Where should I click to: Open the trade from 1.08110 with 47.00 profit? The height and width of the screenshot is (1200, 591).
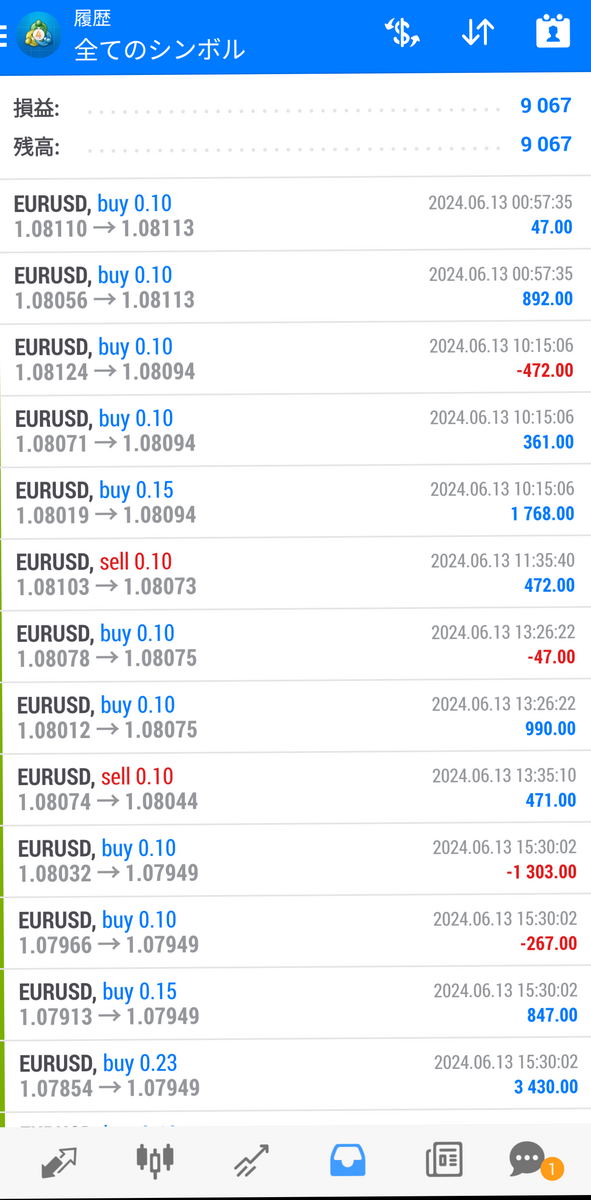295,215
